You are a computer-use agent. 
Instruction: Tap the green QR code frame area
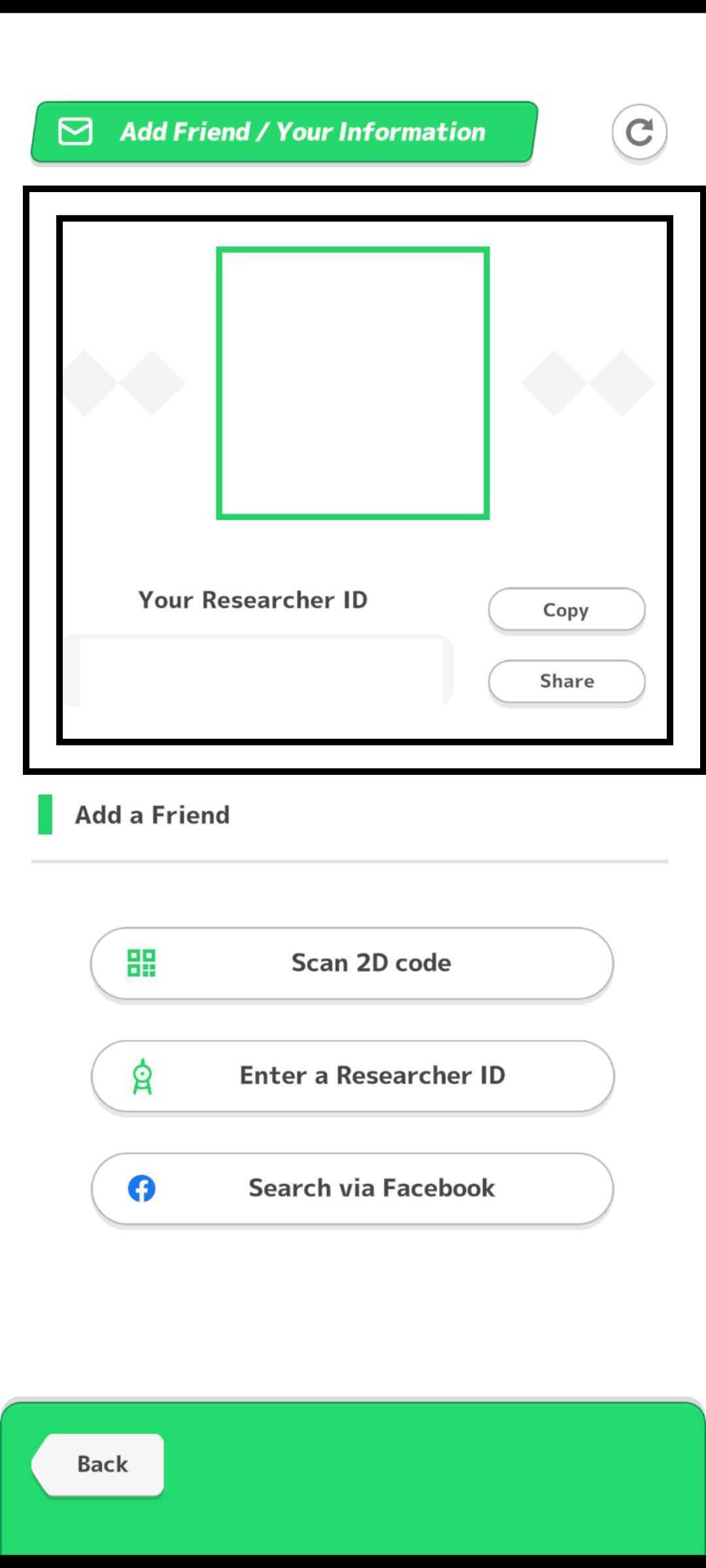click(353, 382)
